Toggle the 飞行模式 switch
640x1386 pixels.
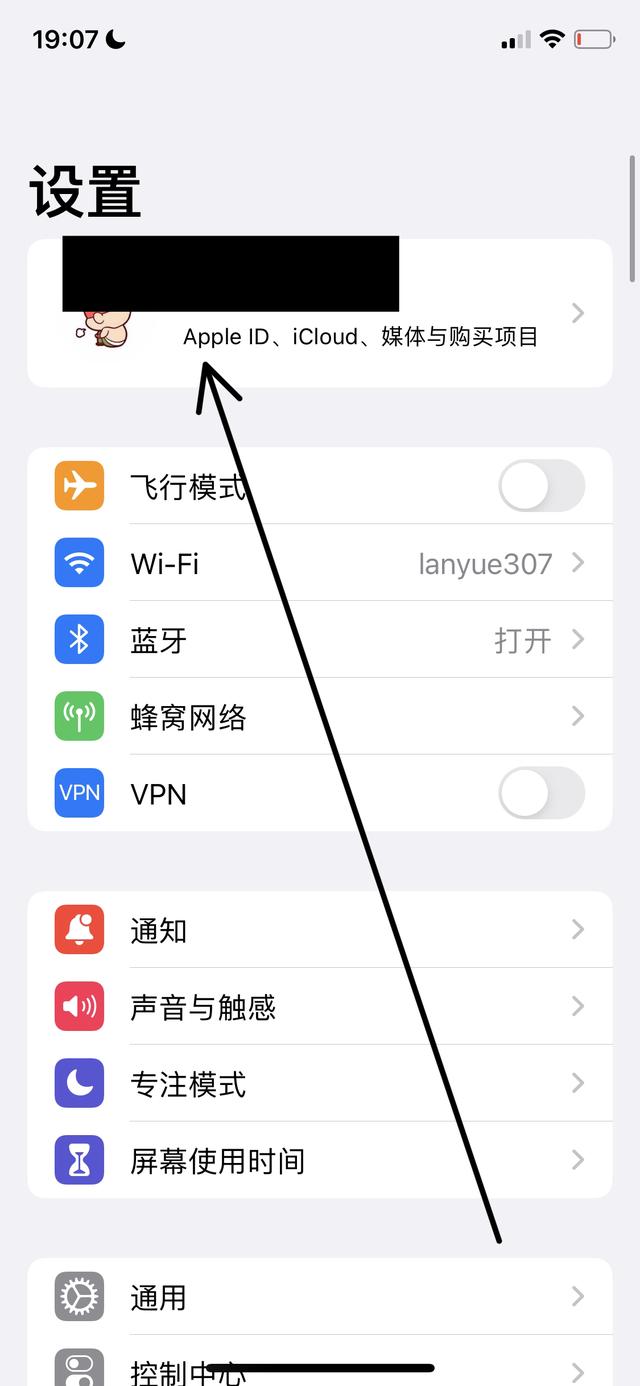pyautogui.click(x=541, y=487)
